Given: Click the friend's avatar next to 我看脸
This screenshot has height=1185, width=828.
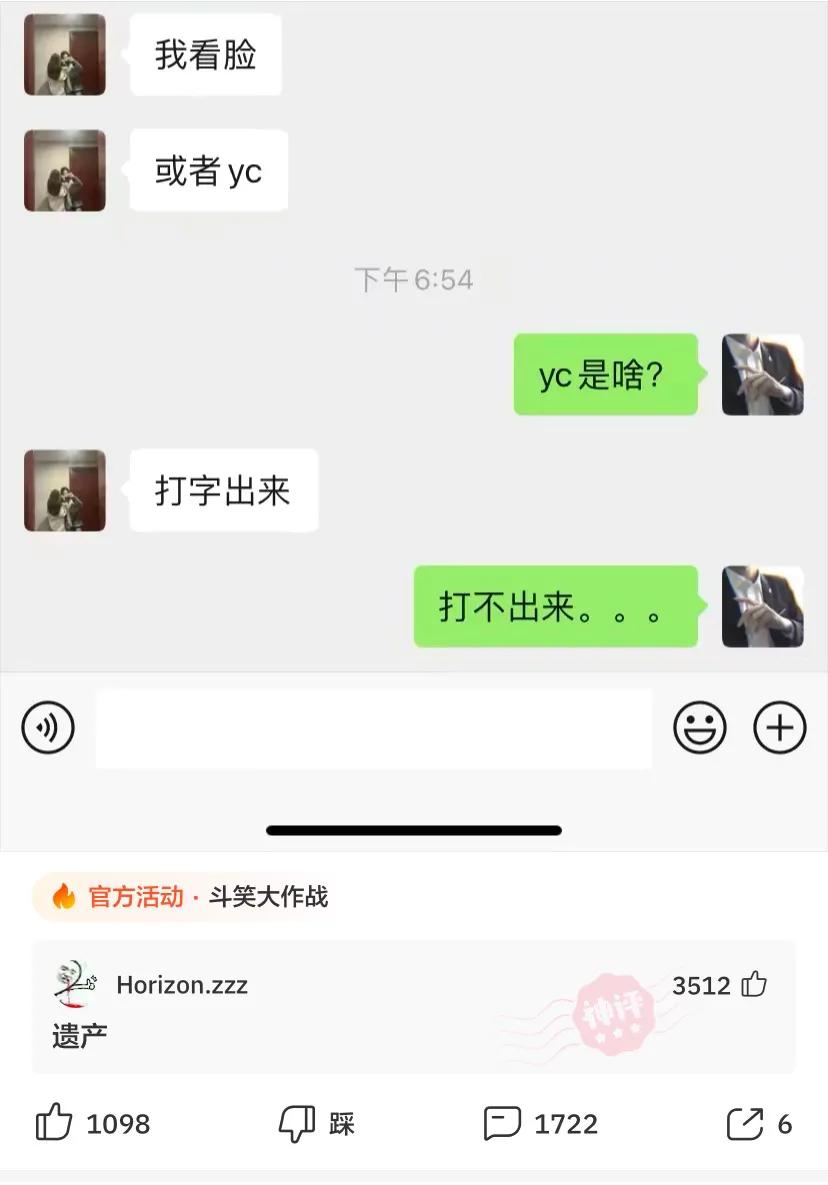Looking at the screenshot, I should [64, 55].
